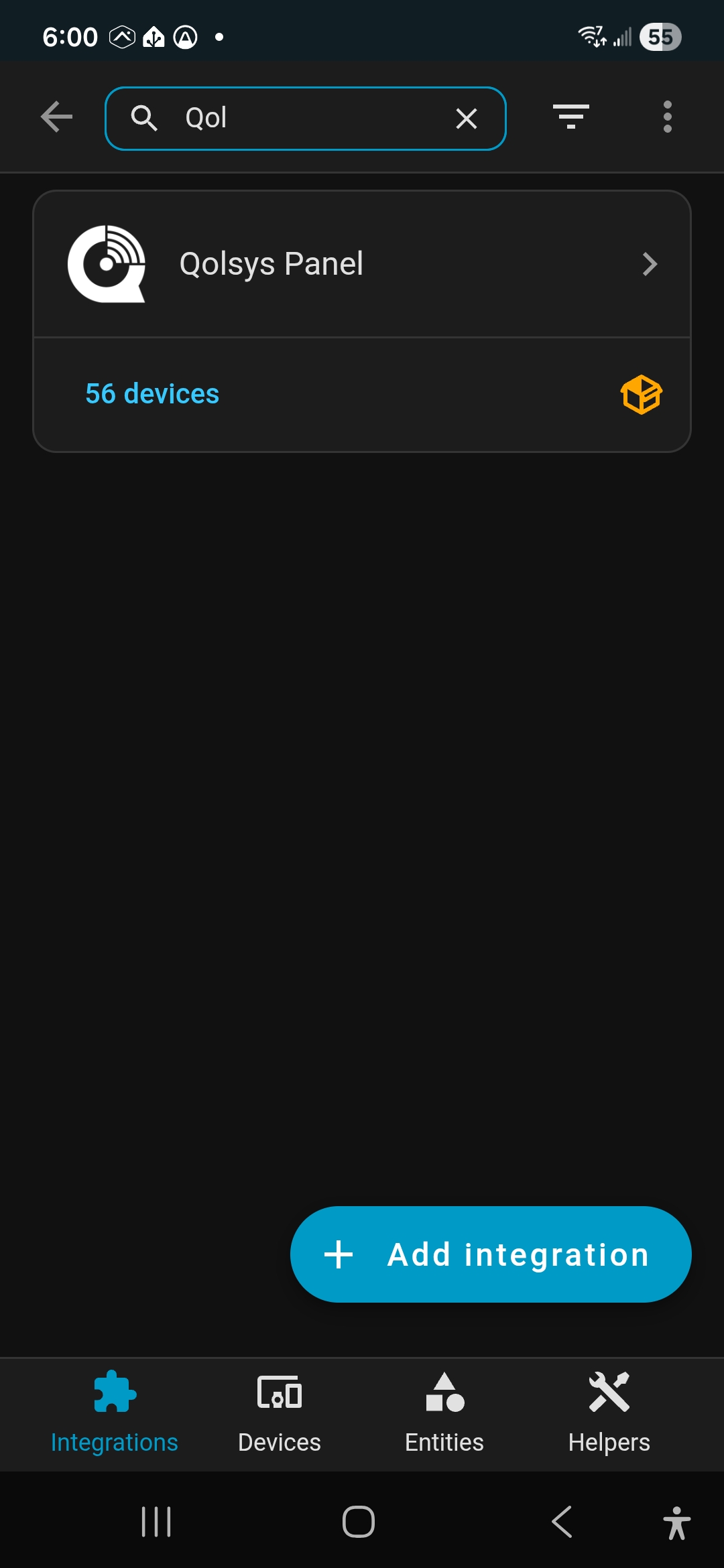Show recent apps
This screenshot has height=1568, width=724.
point(156,1521)
